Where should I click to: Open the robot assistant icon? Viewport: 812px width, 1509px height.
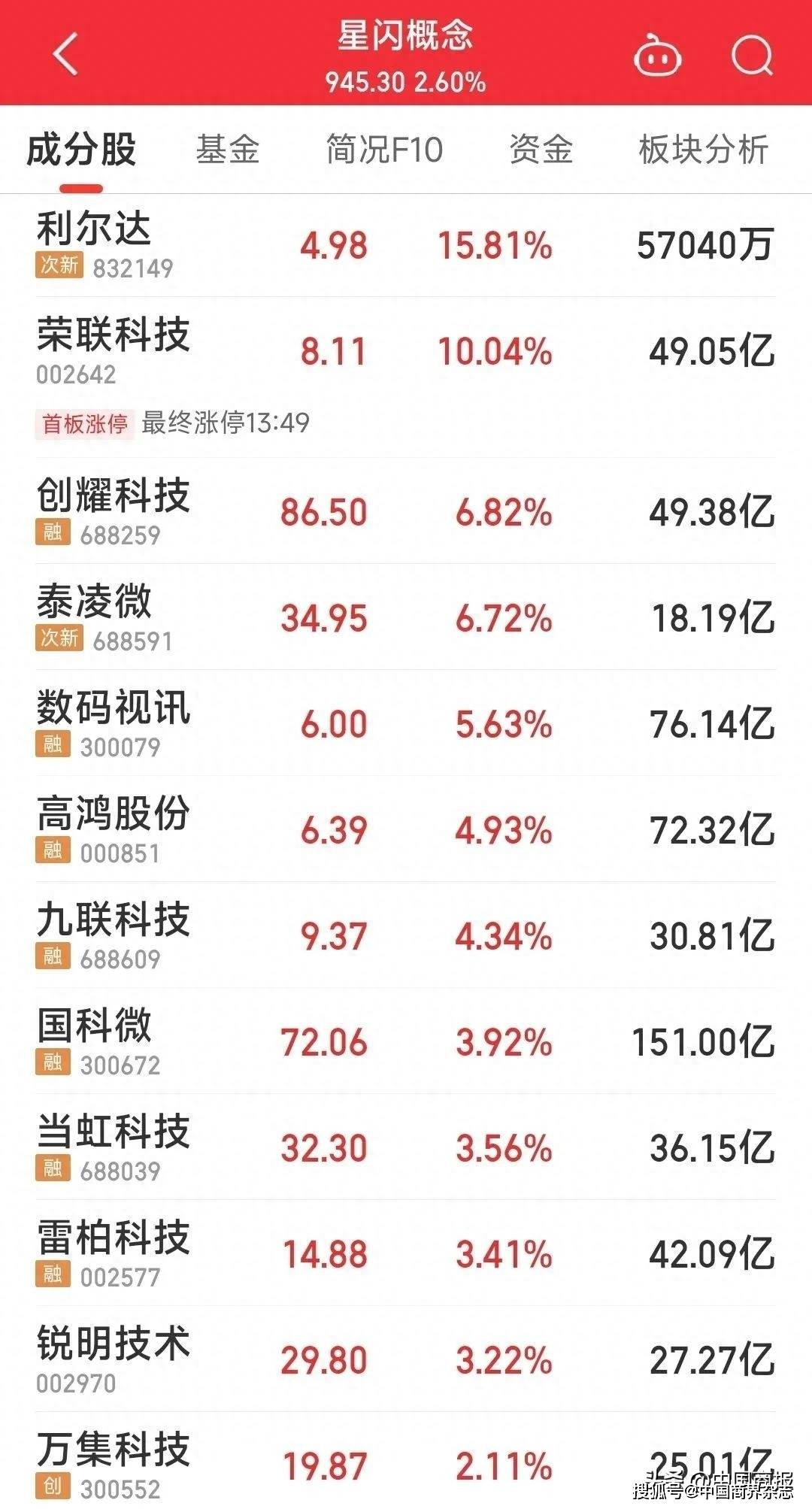[x=657, y=56]
